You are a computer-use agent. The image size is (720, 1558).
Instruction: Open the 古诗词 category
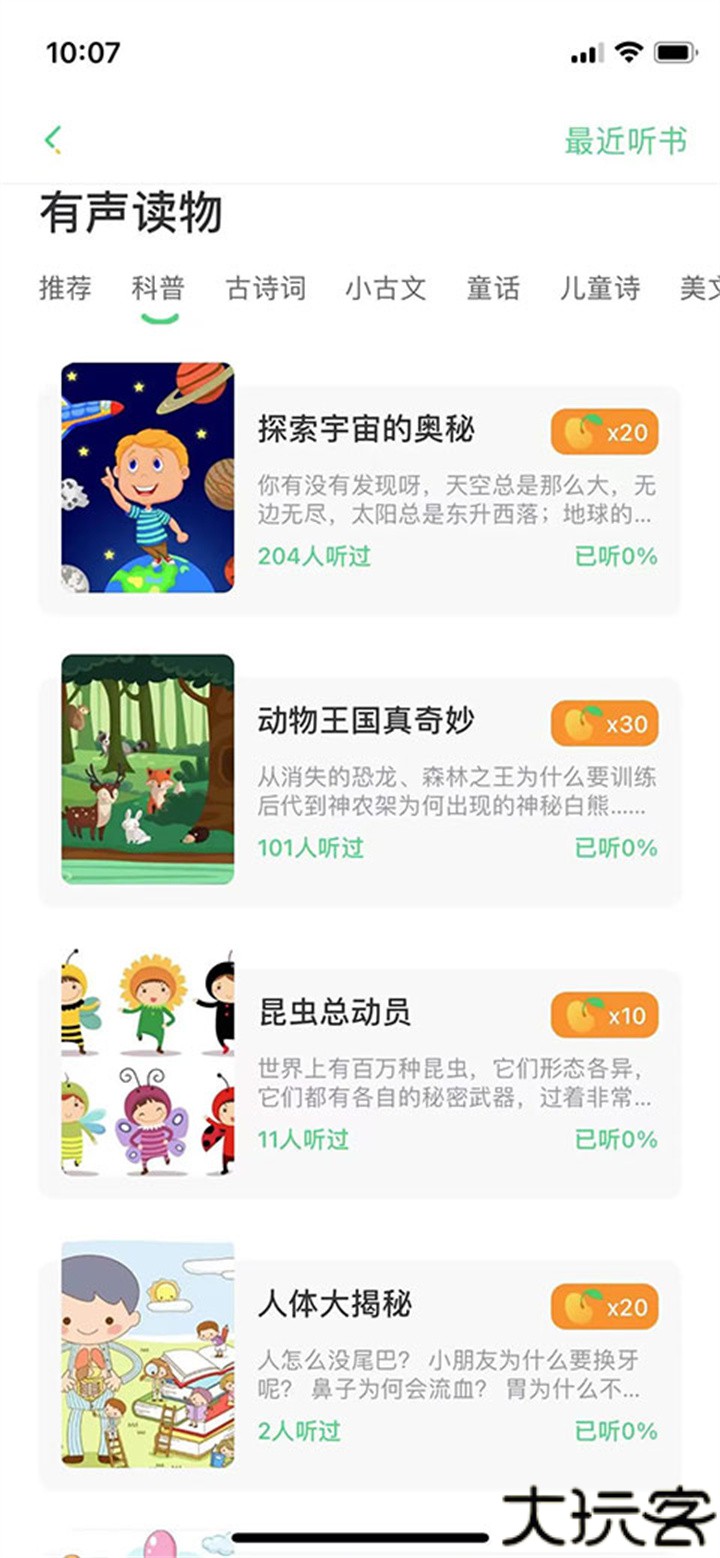point(265,289)
